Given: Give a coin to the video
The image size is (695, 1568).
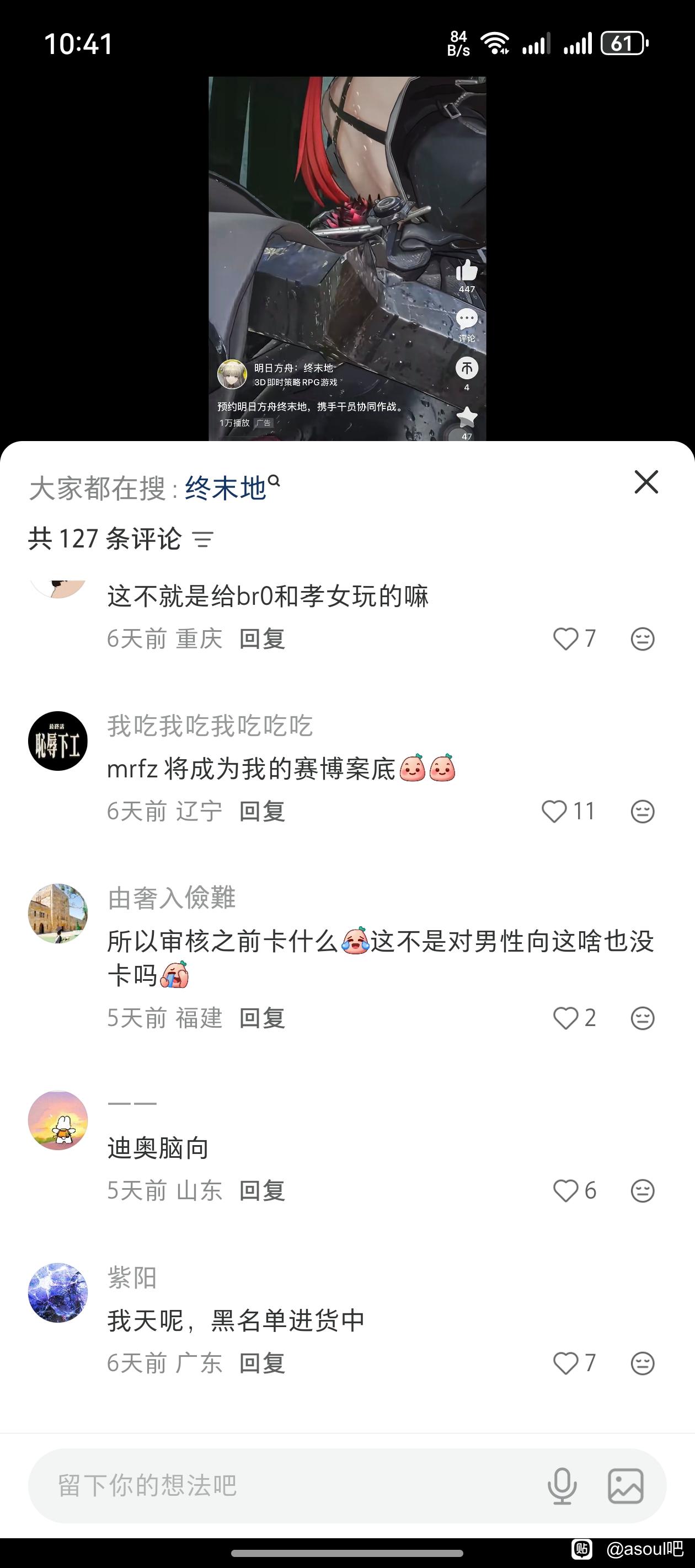Looking at the screenshot, I should (x=467, y=368).
